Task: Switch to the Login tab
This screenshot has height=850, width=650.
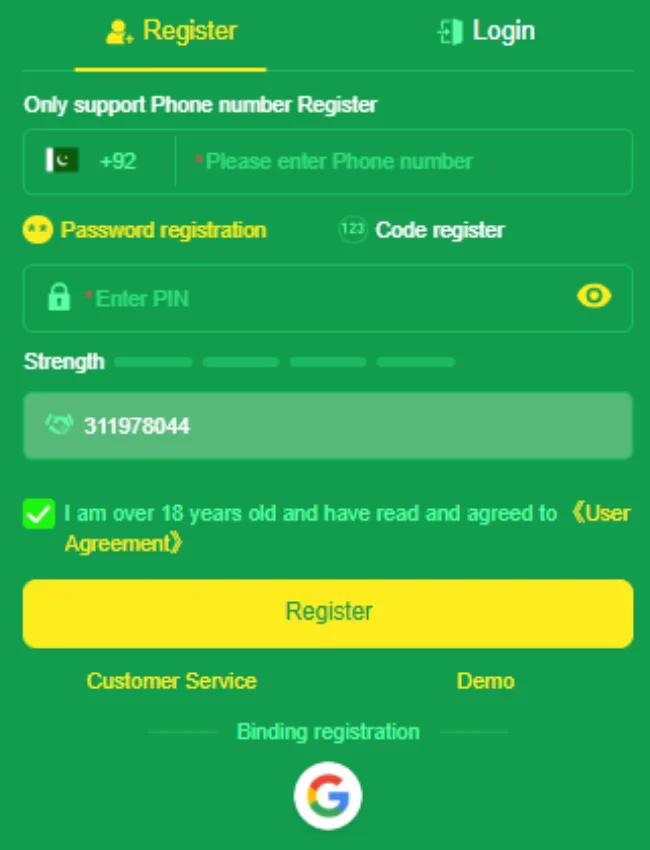Action: pos(487,32)
